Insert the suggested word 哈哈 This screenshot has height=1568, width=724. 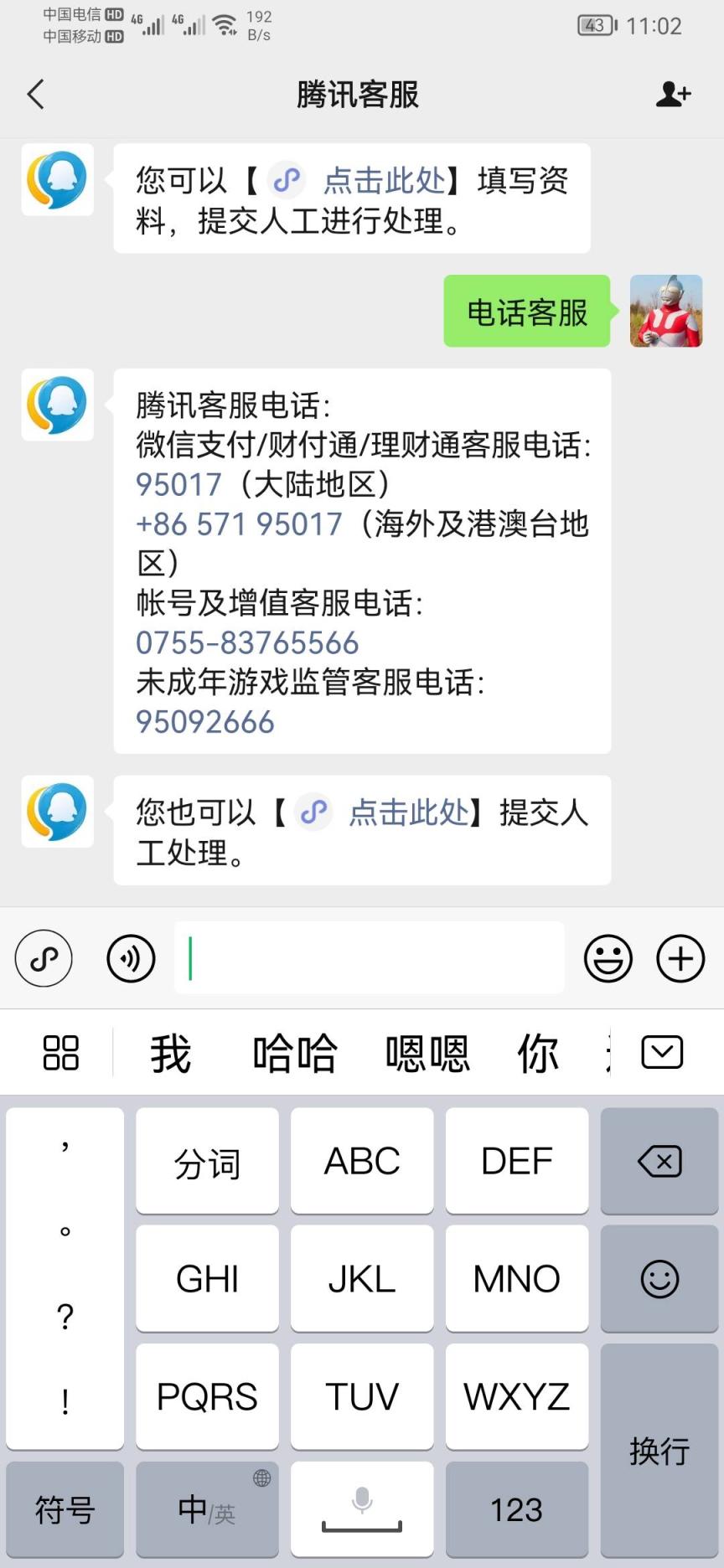(x=295, y=1053)
